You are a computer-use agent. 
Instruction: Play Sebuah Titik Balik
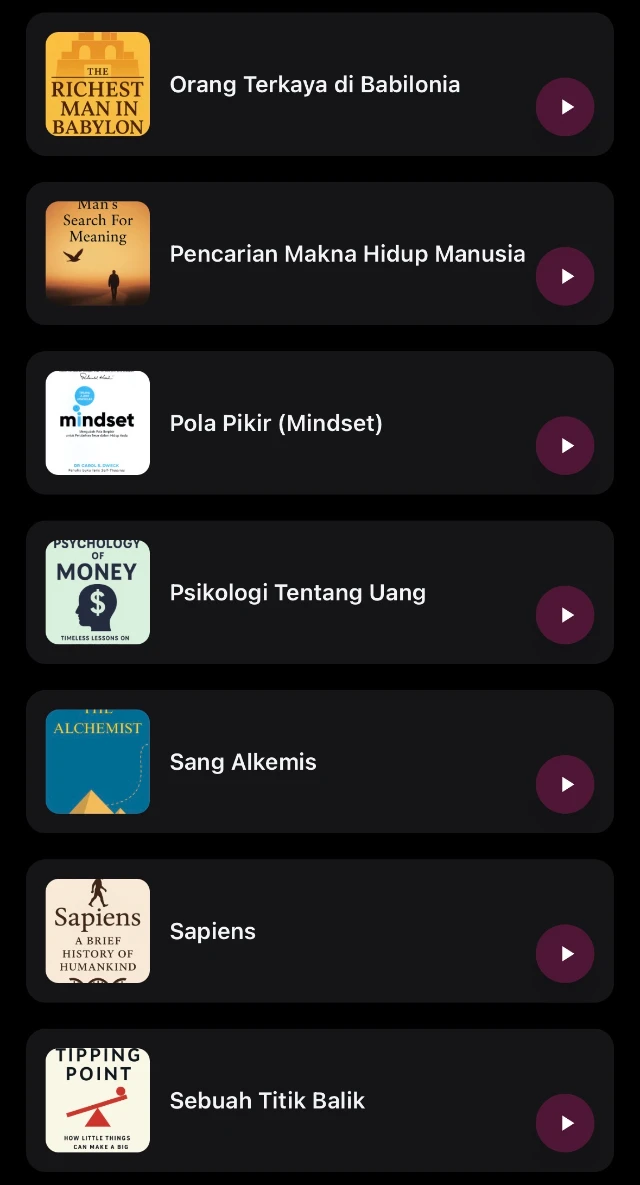pos(565,1123)
